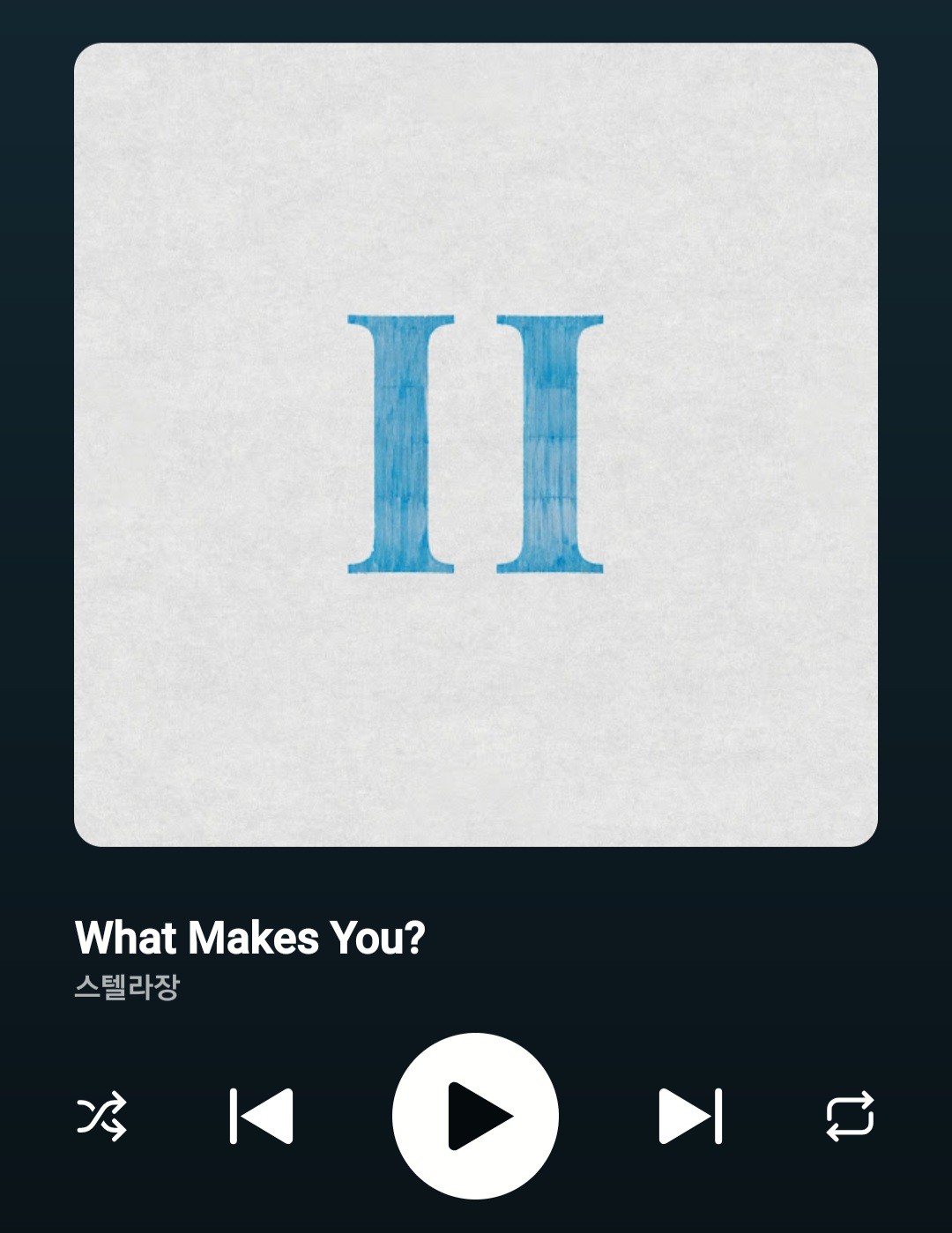Open artist 스텔라장
The width and height of the screenshot is (952, 1233).
[x=127, y=986]
